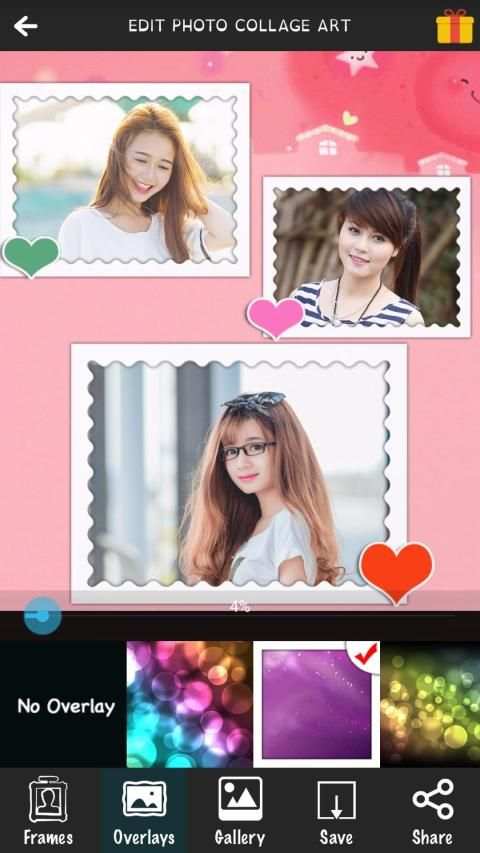Open the Gallery
This screenshot has height=853, width=480.
click(x=240, y=811)
